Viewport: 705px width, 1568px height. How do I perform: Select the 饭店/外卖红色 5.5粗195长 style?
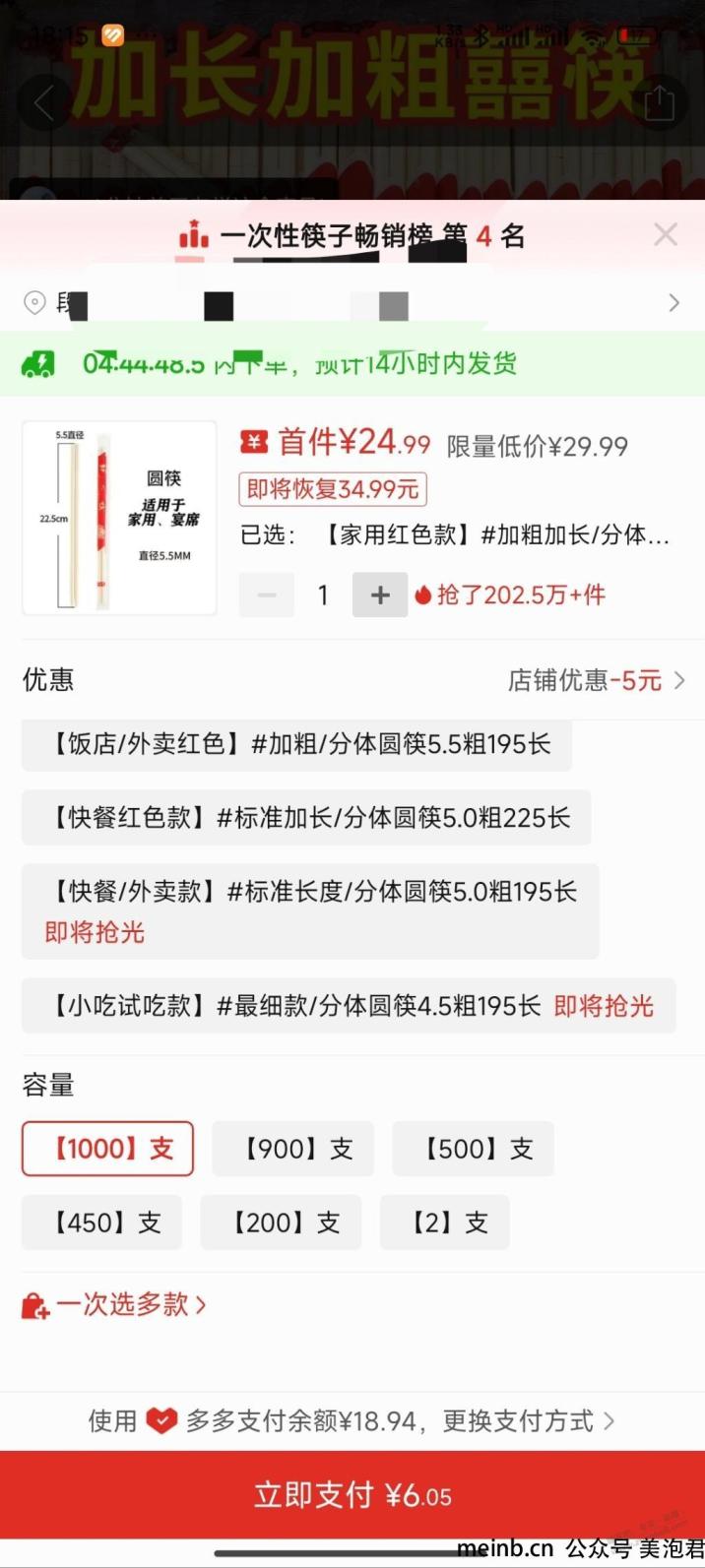296,744
